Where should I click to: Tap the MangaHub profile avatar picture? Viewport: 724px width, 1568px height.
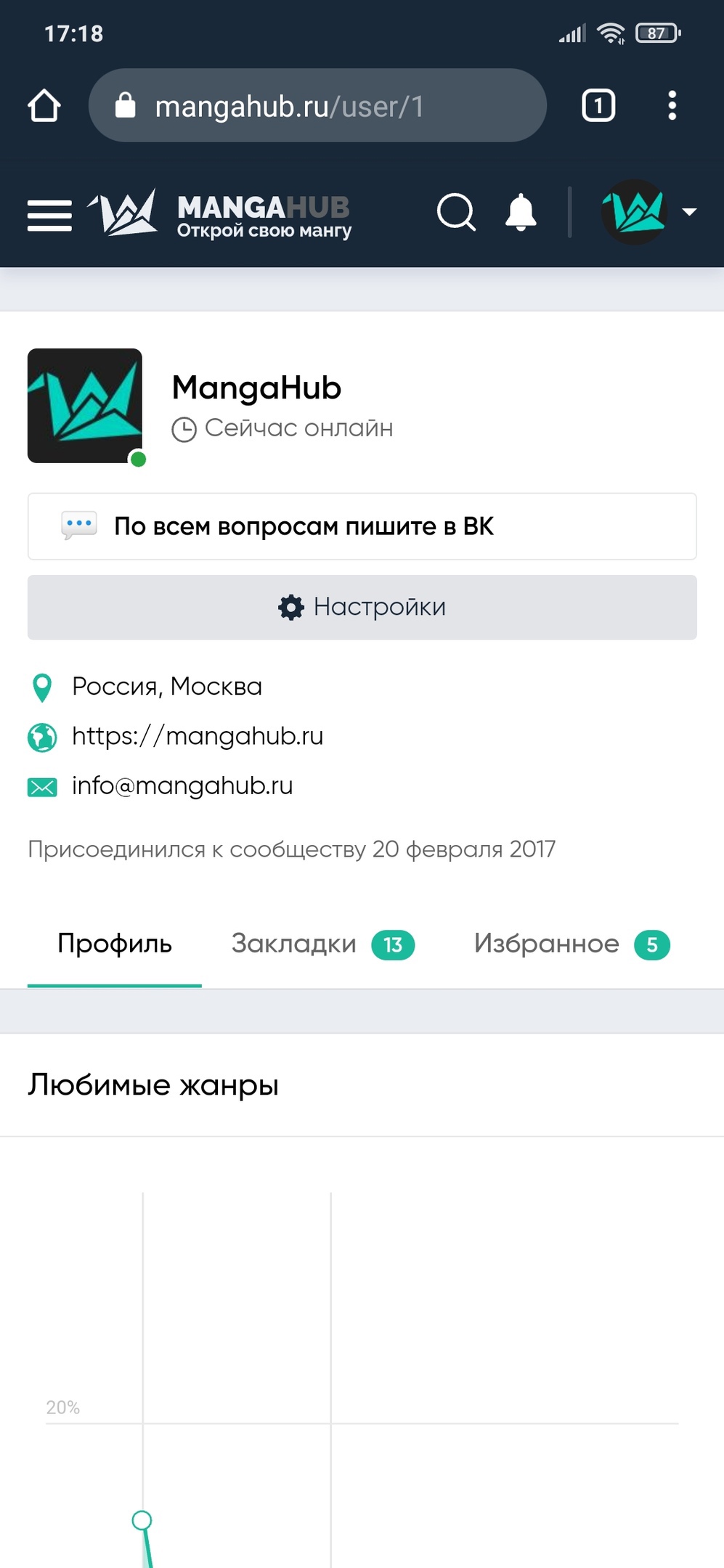tap(85, 406)
